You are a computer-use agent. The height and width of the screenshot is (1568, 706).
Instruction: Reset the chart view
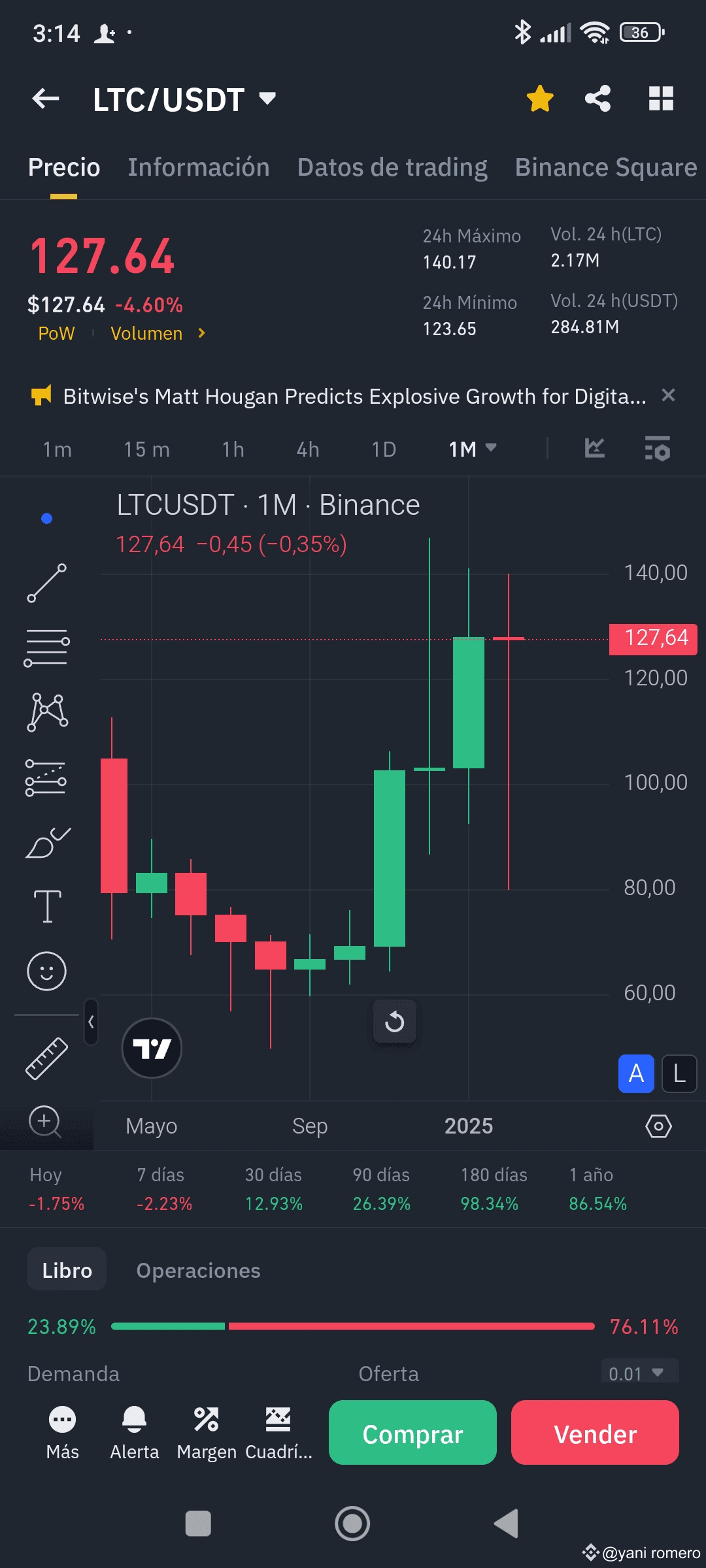[x=395, y=1021]
